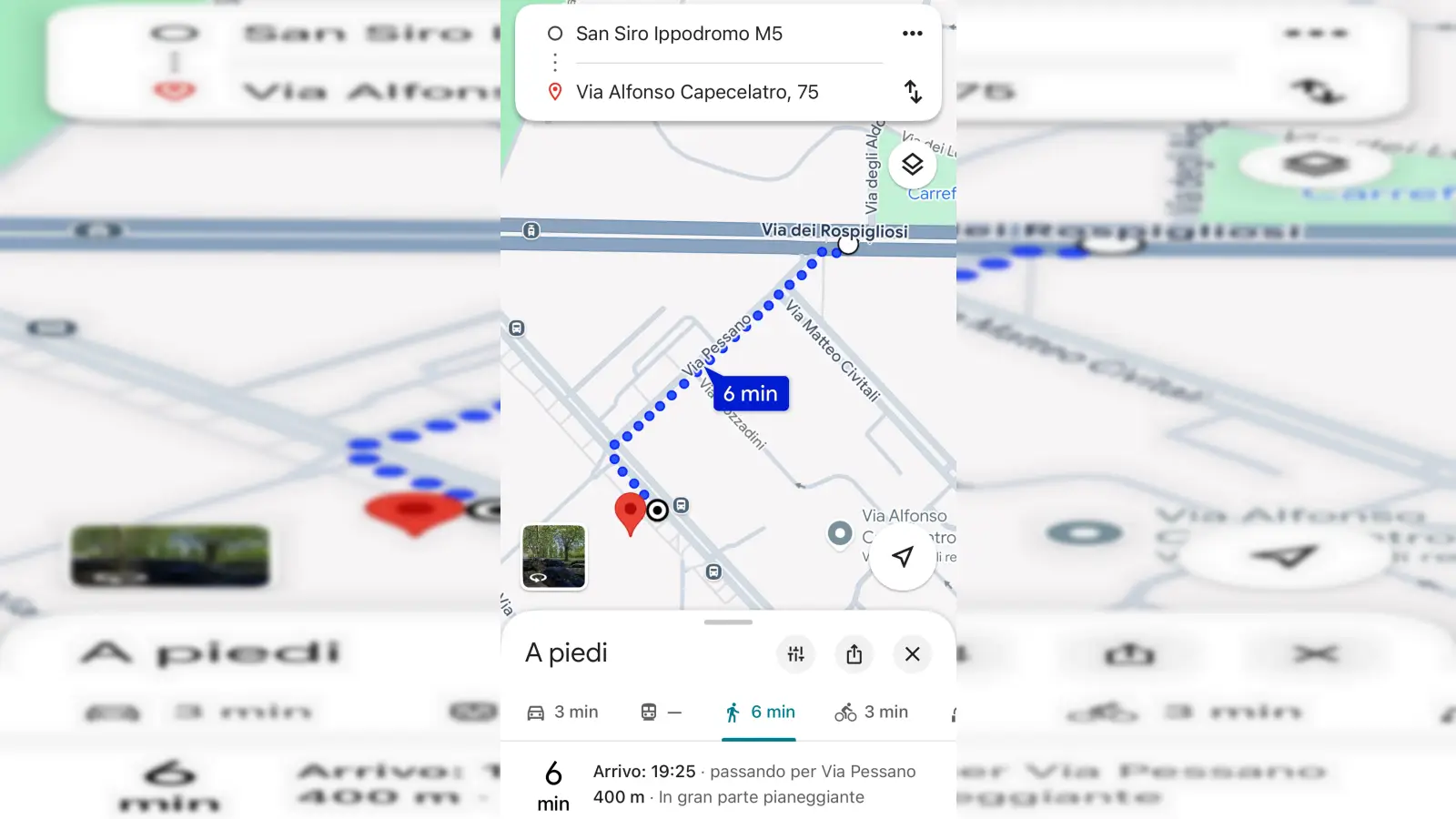Center the map on my location

[902, 556]
